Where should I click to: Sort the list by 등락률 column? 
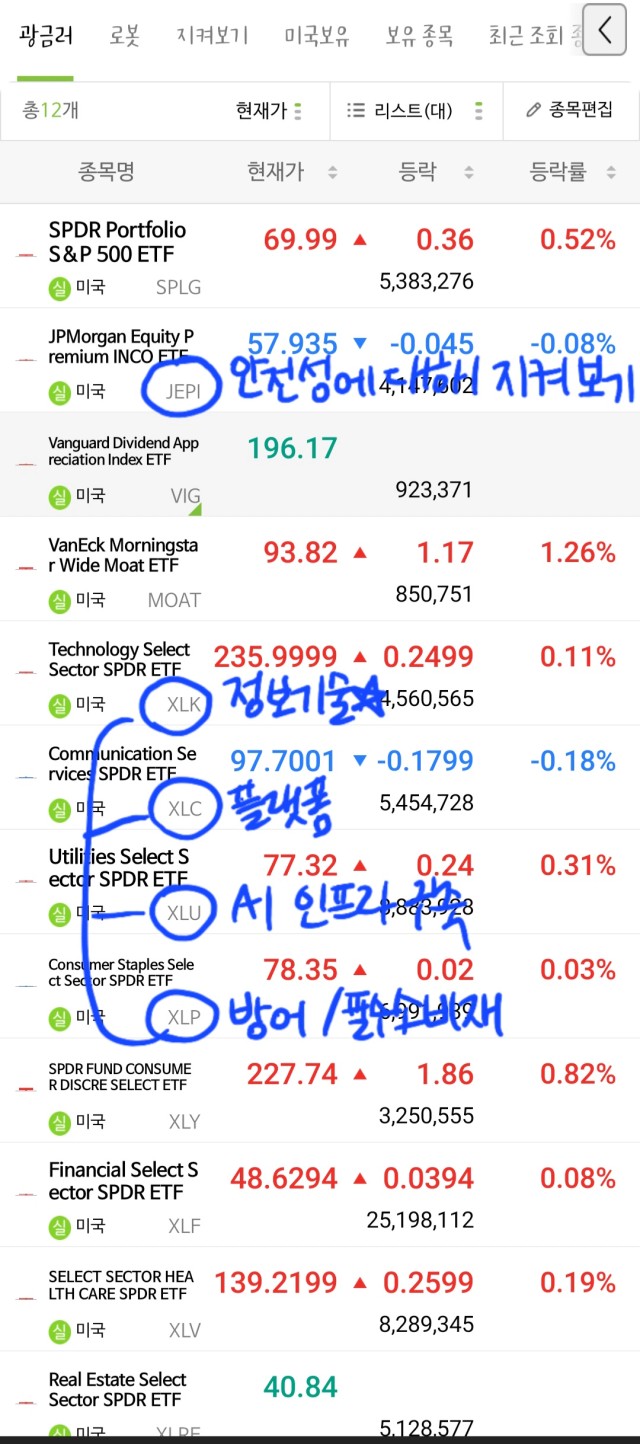(x=572, y=172)
